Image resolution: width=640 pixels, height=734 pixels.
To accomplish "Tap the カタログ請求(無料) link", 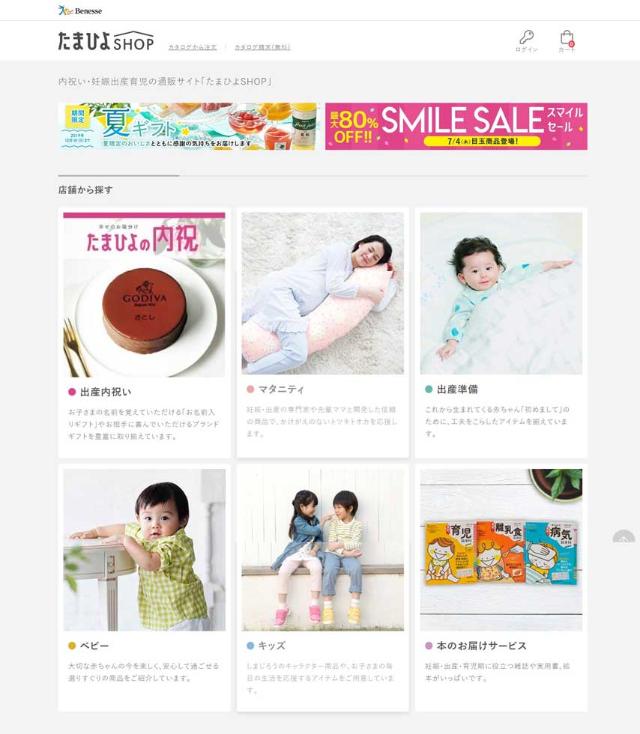I will pyautogui.click(x=262, y=47).
